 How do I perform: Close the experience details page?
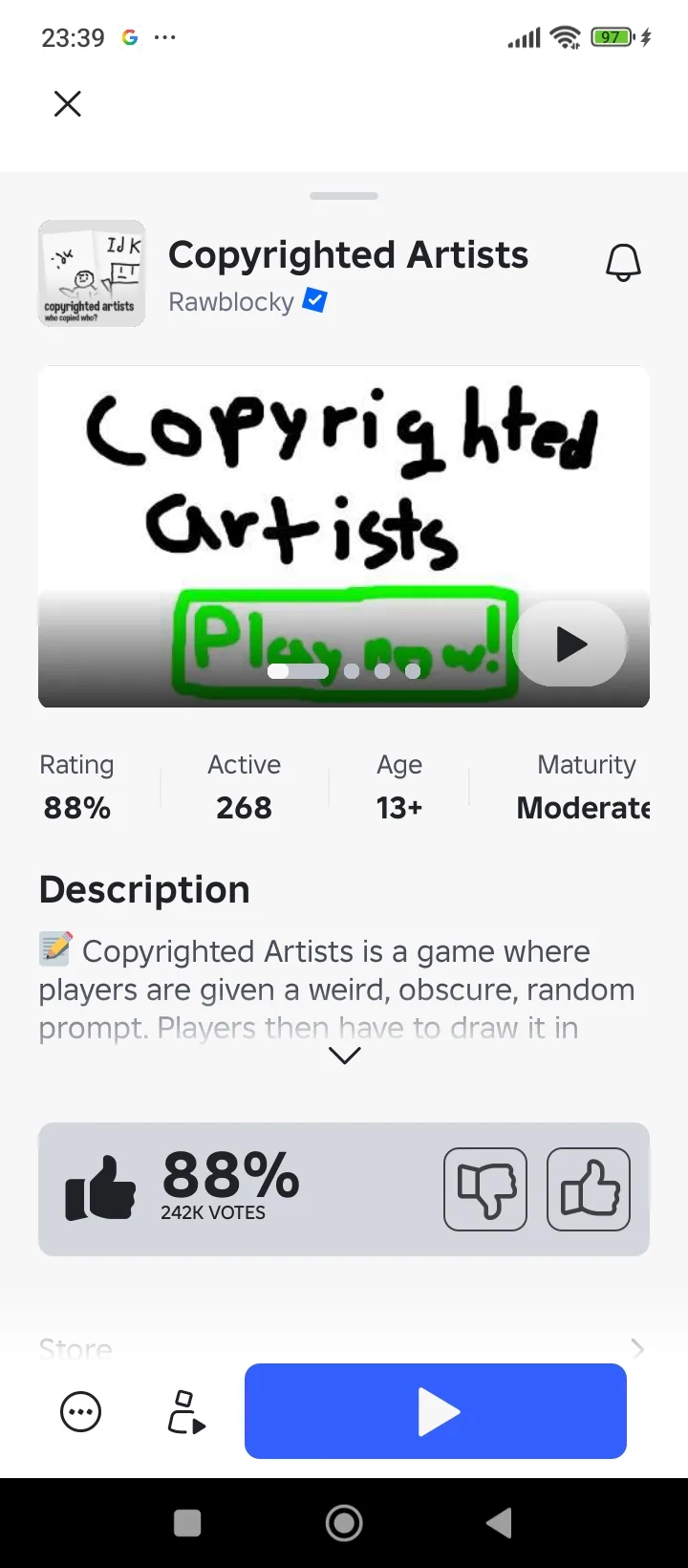[67, 103]
